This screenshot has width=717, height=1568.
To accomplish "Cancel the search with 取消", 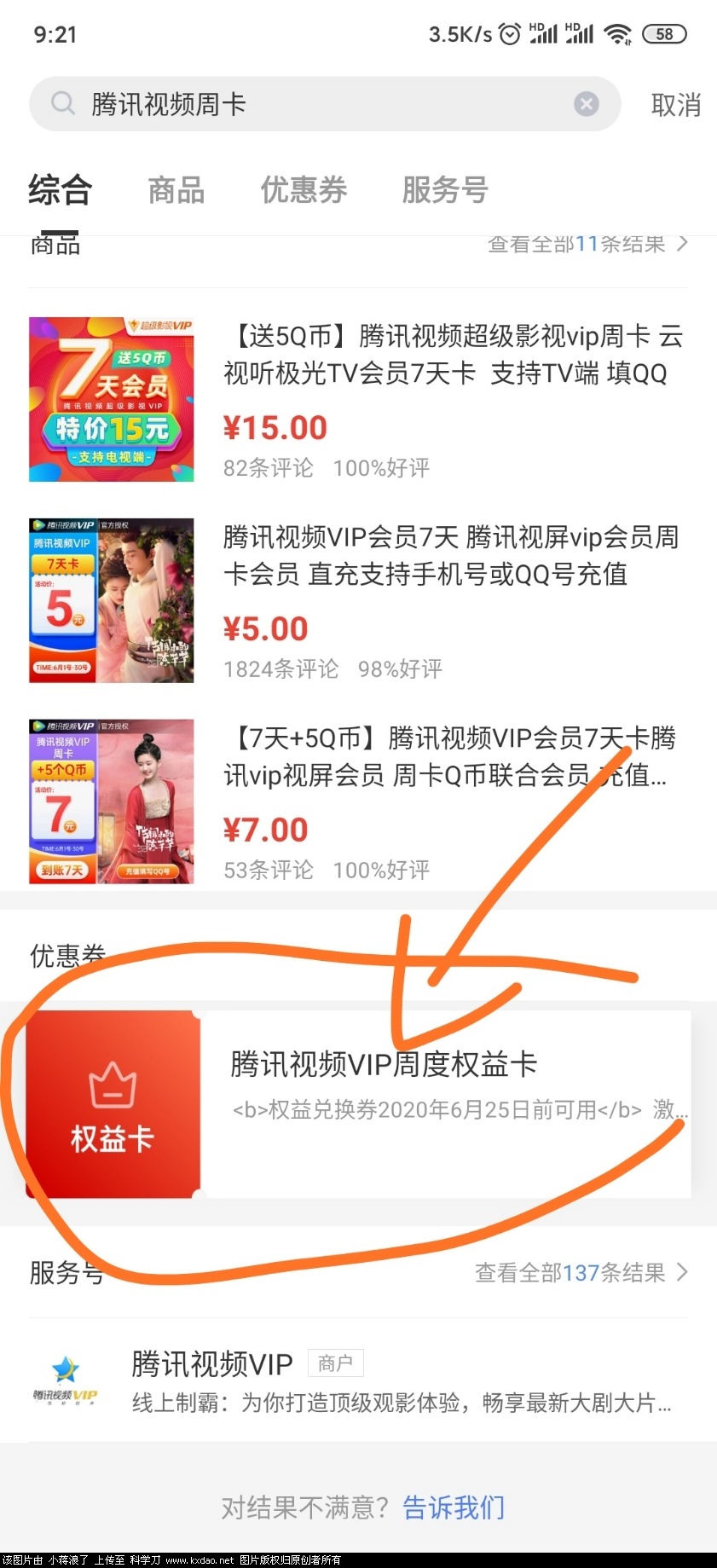I will click(x=675, y=105).
